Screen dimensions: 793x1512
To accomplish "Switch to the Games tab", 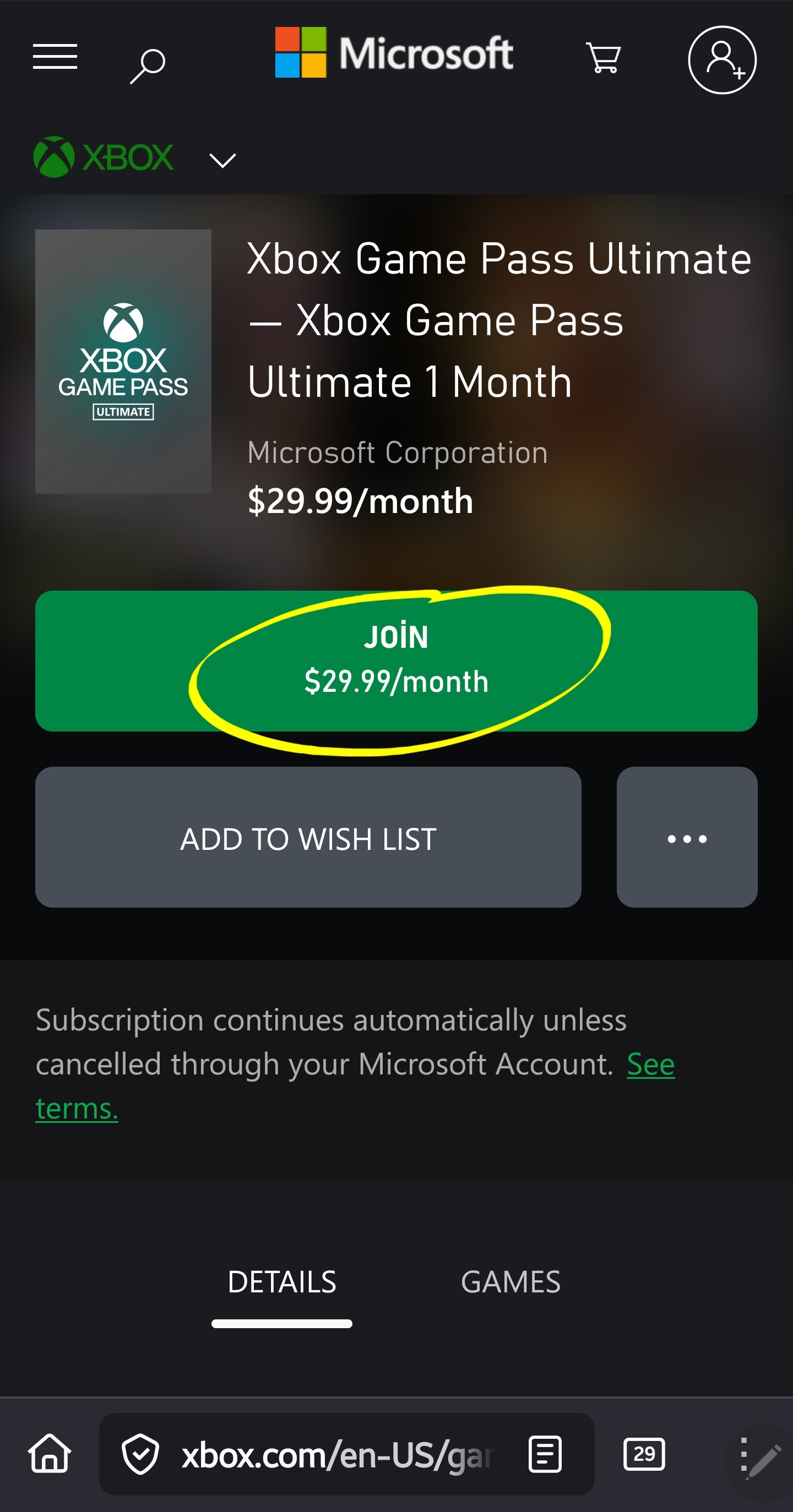I will click(510, 1282).
